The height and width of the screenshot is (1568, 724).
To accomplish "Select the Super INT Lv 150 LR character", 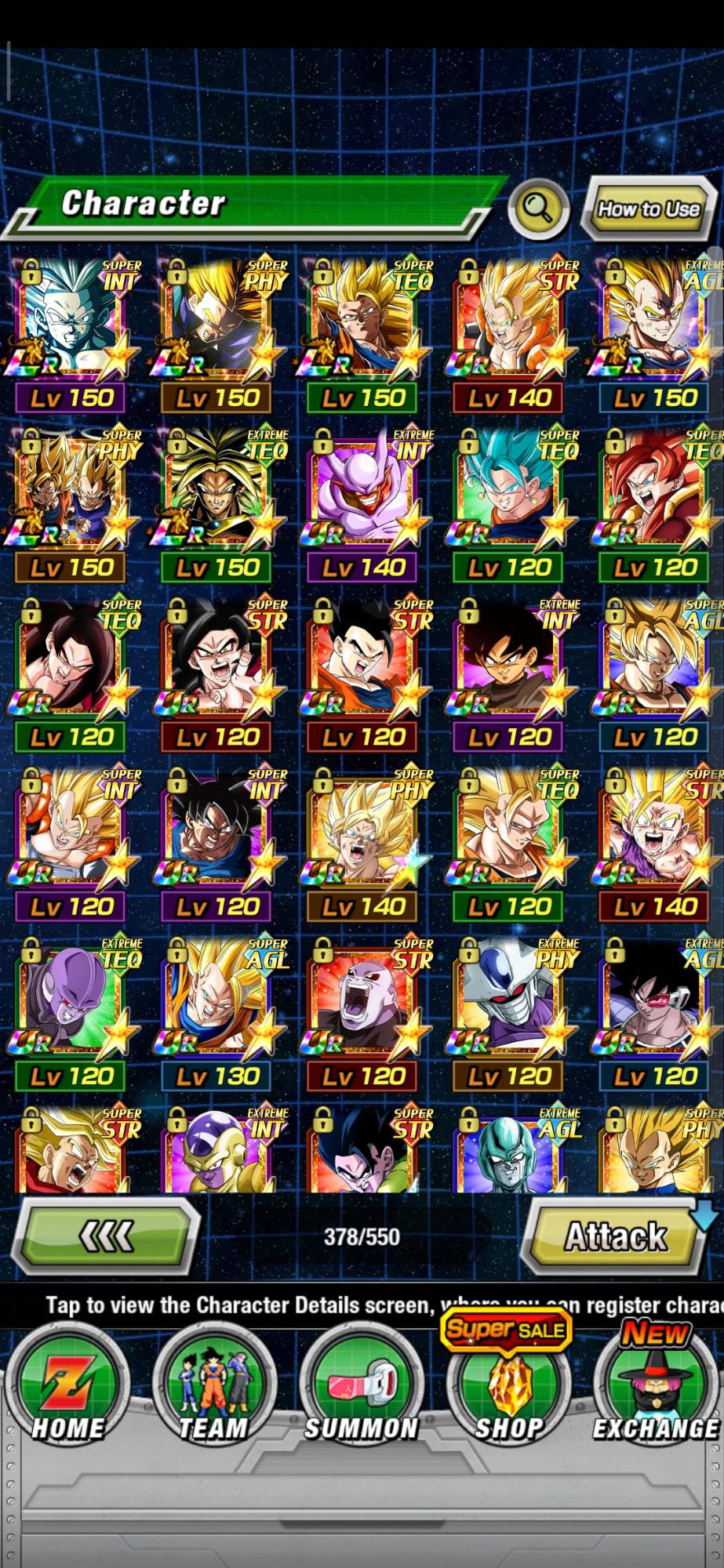I will coord(72,321).
